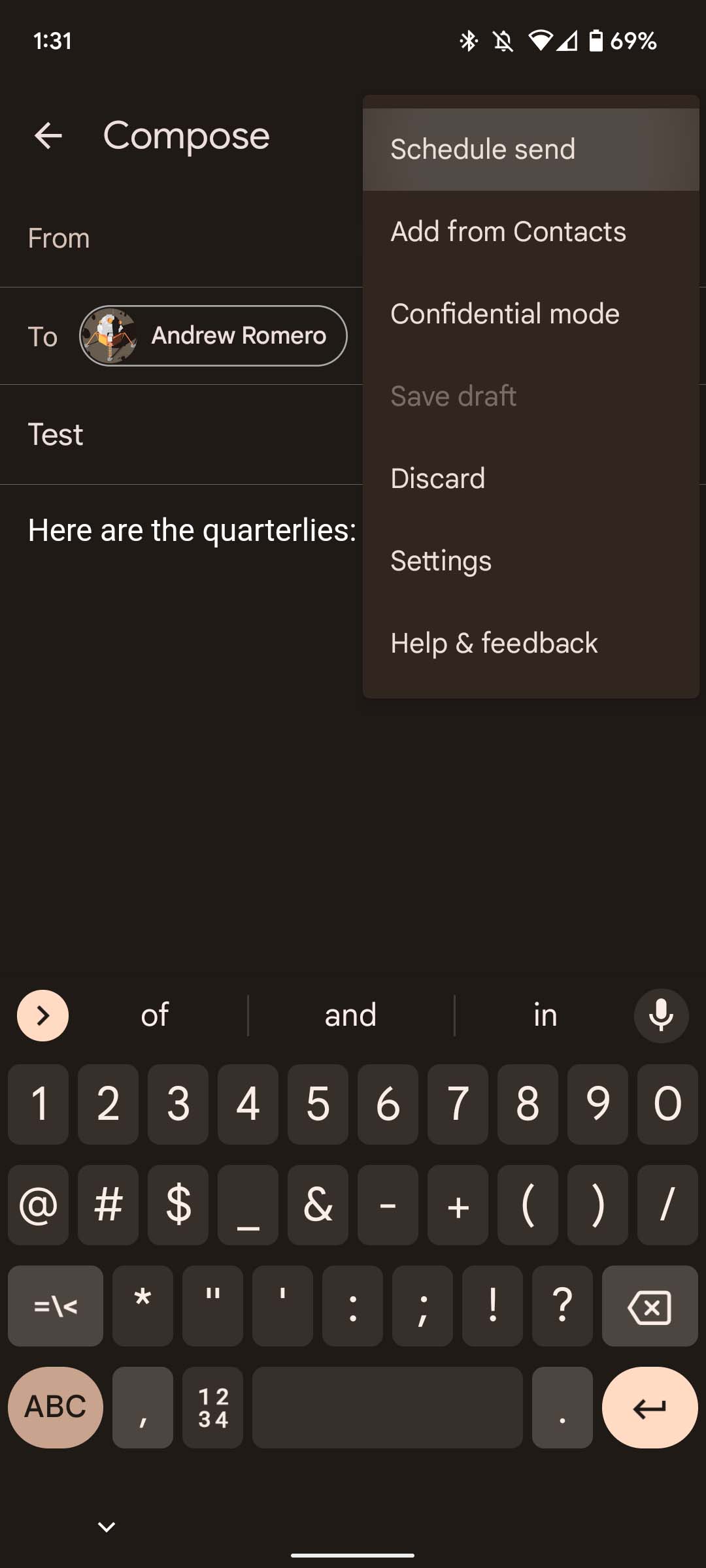Choose Add from Contacts option
This screenshot has width=706, height=1568.
tap(508, 231)
